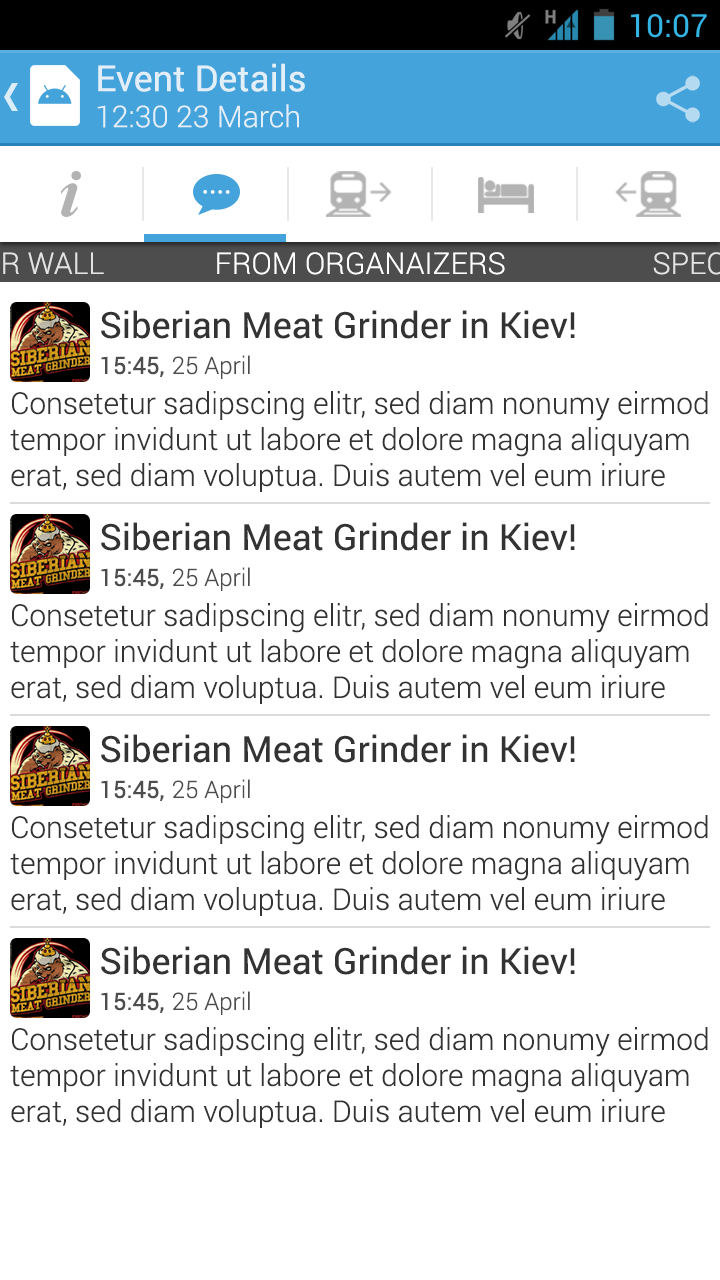Go back using the Event Details arrow
Screen dimensions: 720x1280
pyautogui.click(x=14, y=97)
